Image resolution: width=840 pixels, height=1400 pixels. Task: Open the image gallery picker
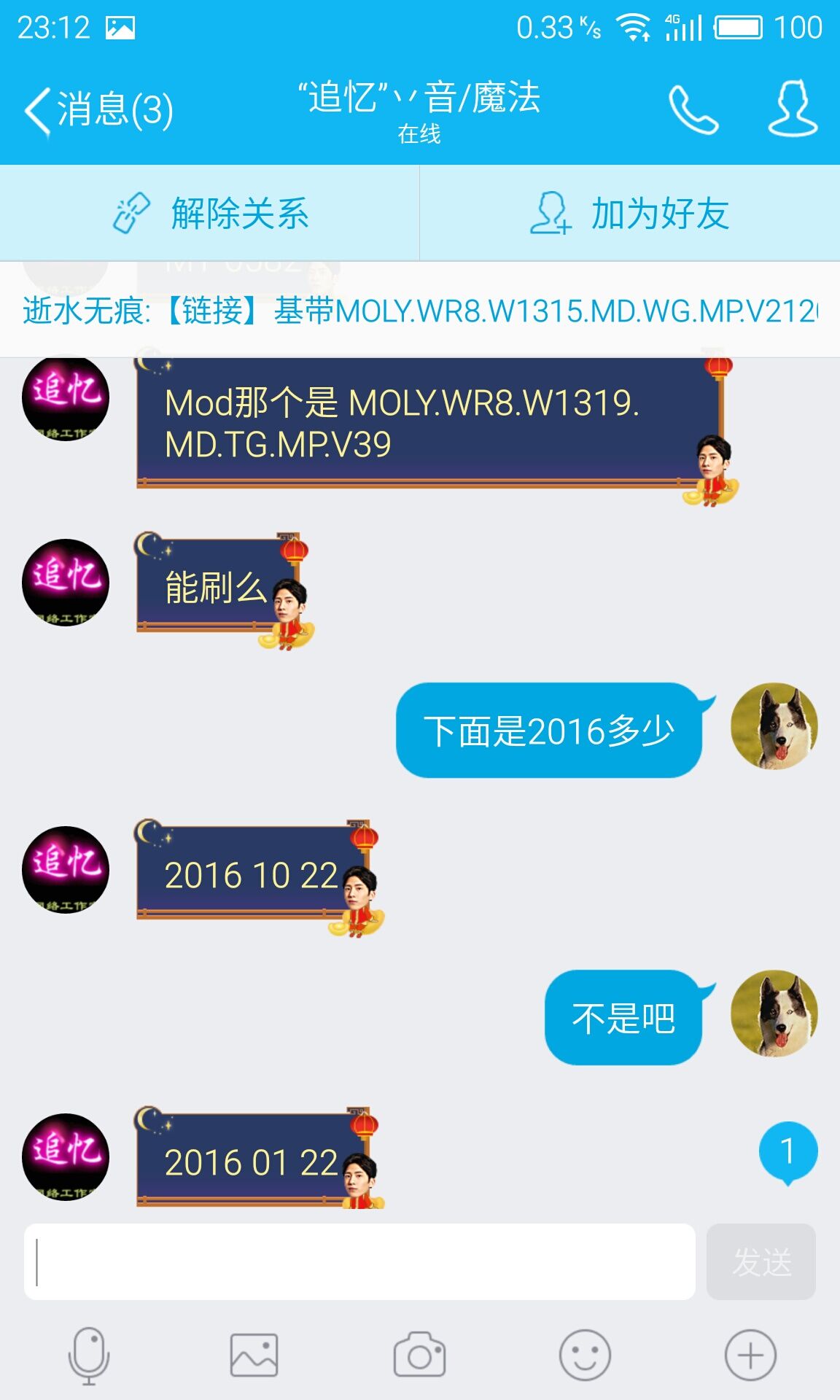coord(254,1356)
